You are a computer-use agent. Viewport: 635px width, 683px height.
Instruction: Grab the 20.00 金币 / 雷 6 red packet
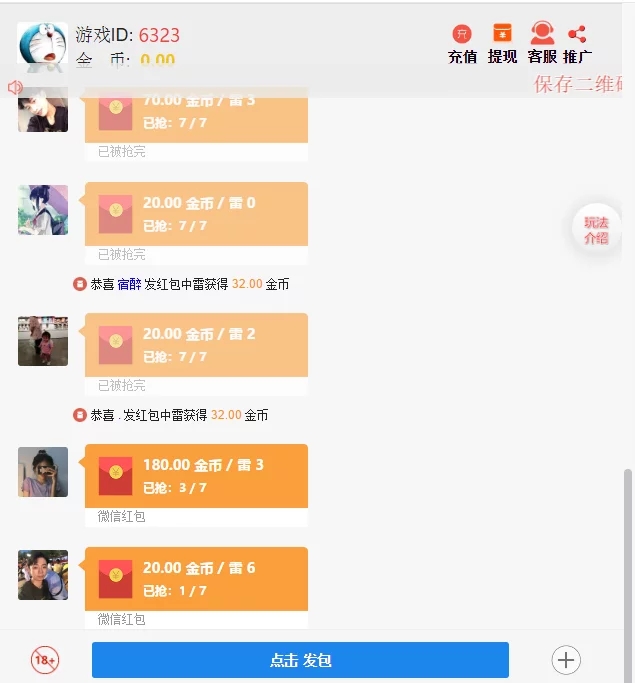[196, 579]
